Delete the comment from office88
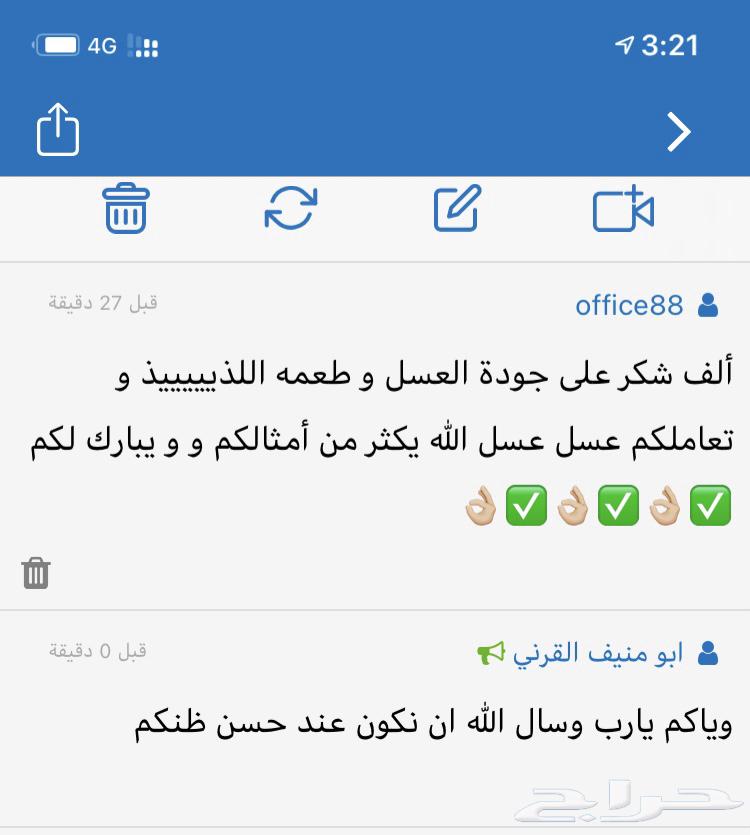750x835 pixels. 36,573
